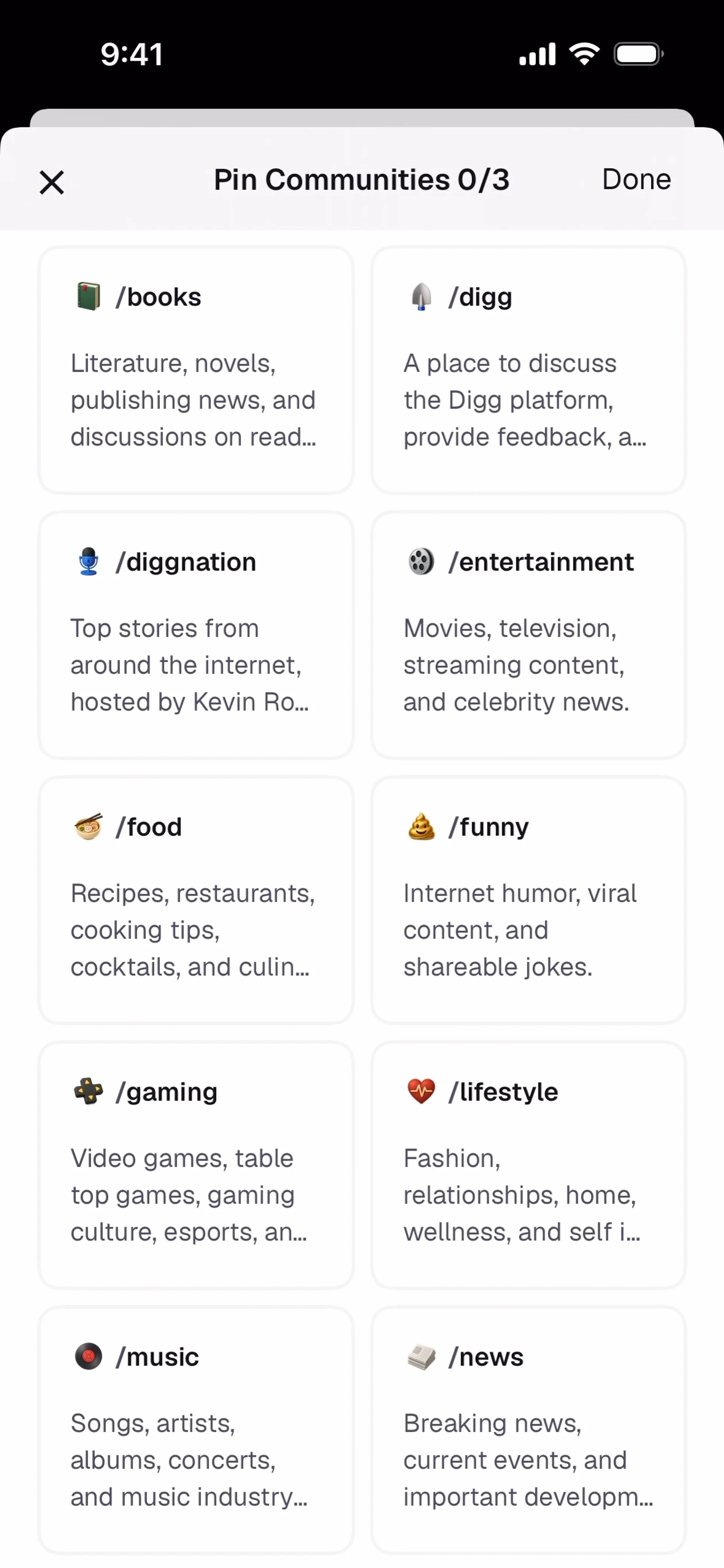
Task: Choose the /diggnation community card
Action: (195, 634)
